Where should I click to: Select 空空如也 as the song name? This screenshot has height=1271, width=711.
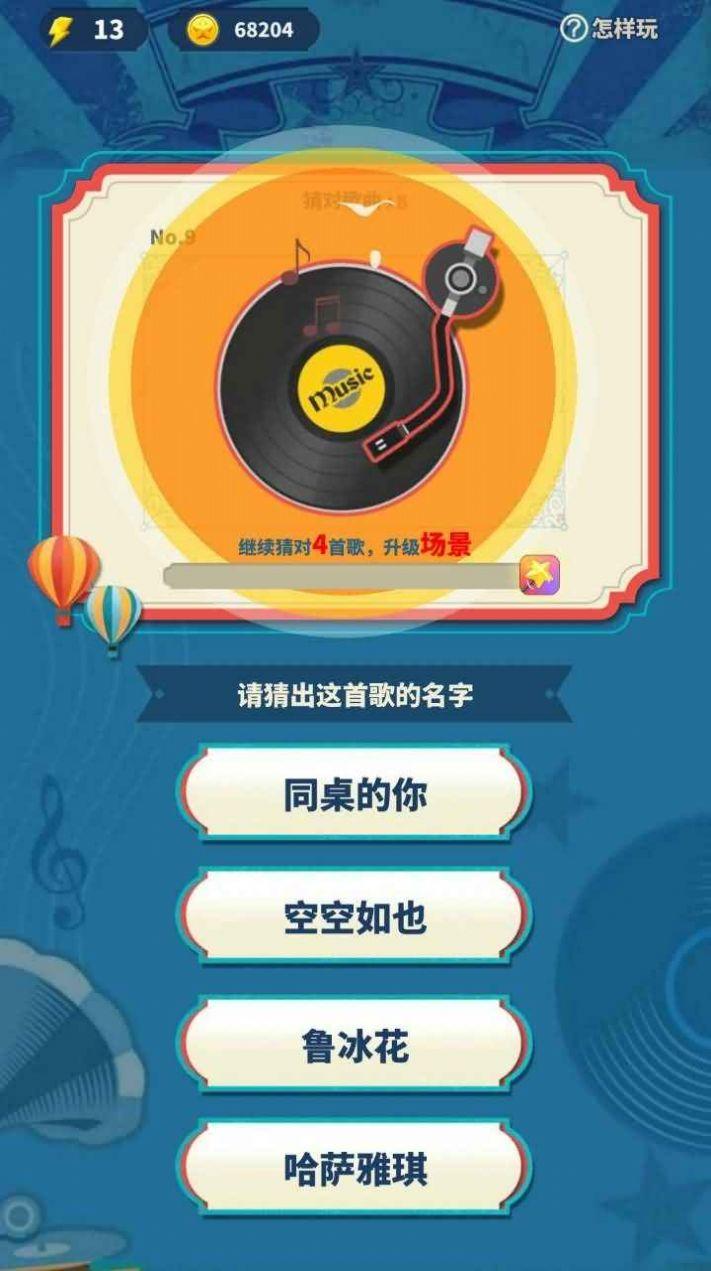355,918
